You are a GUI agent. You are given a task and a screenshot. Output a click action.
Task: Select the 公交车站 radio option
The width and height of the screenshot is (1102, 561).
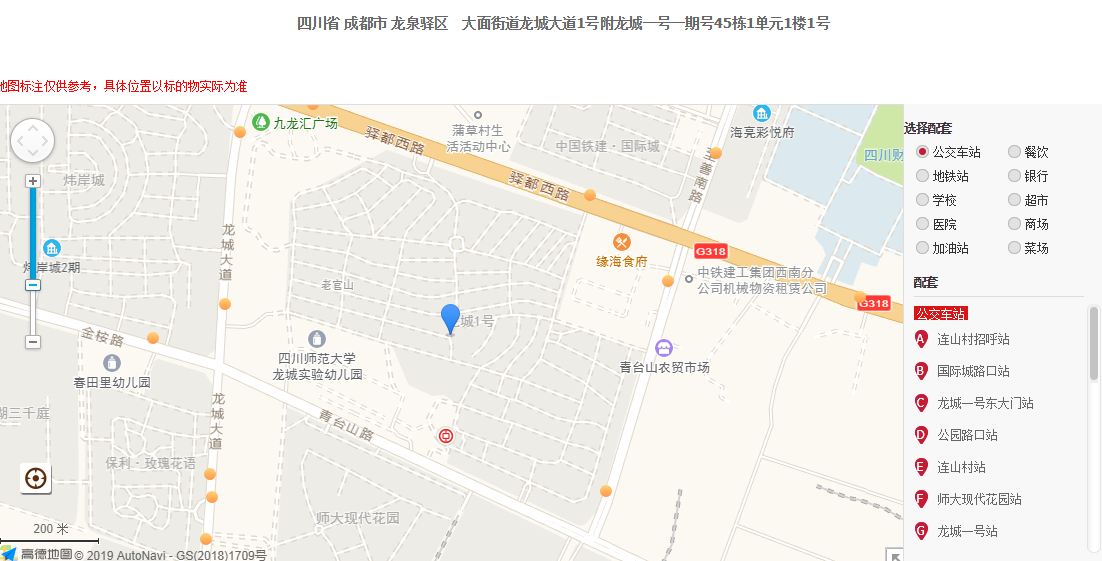(922, 152)
